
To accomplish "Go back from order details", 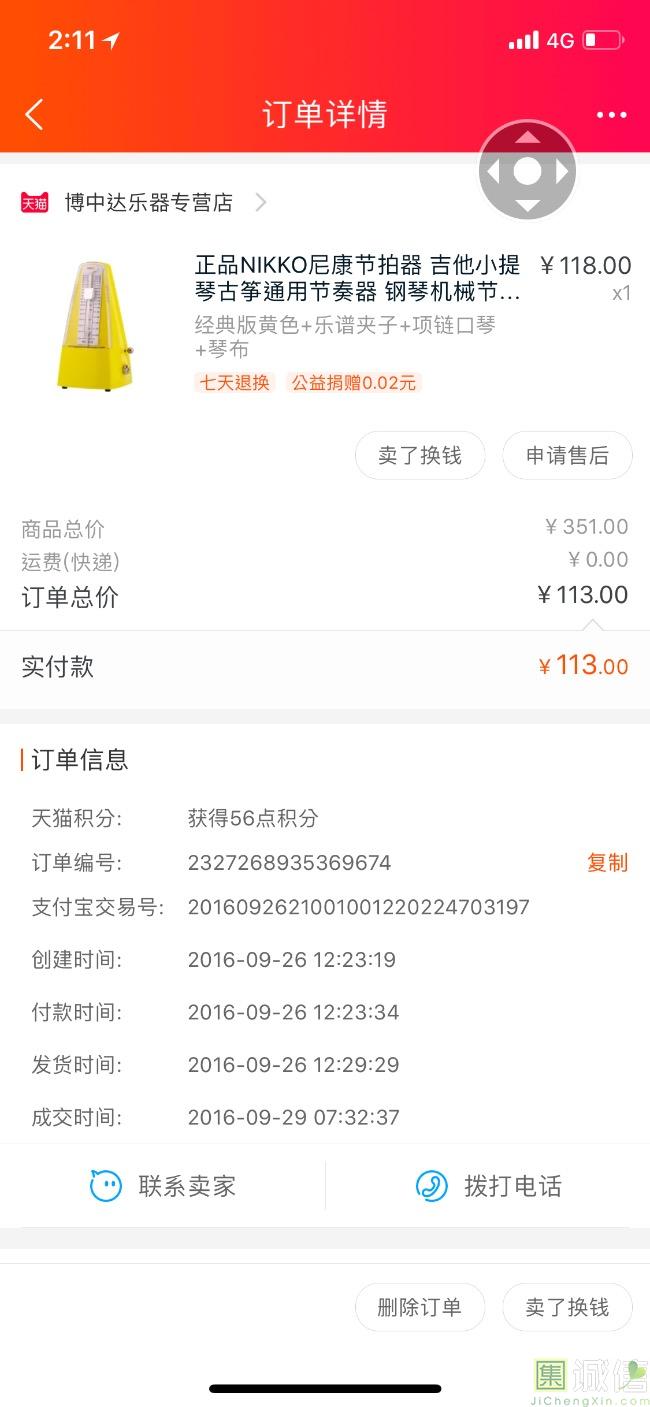I will (x=34, y=114).
